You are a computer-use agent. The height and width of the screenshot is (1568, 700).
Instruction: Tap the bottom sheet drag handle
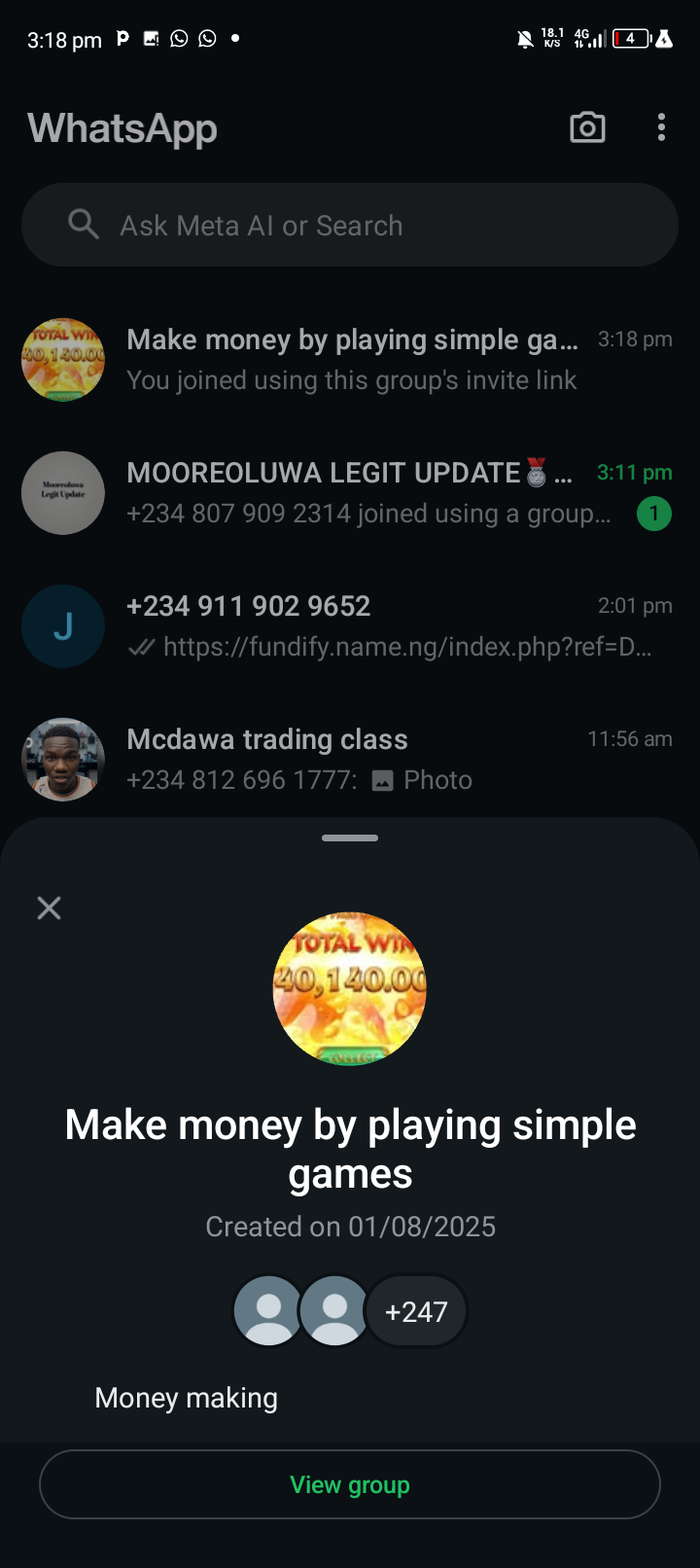[x=350, y=837]
